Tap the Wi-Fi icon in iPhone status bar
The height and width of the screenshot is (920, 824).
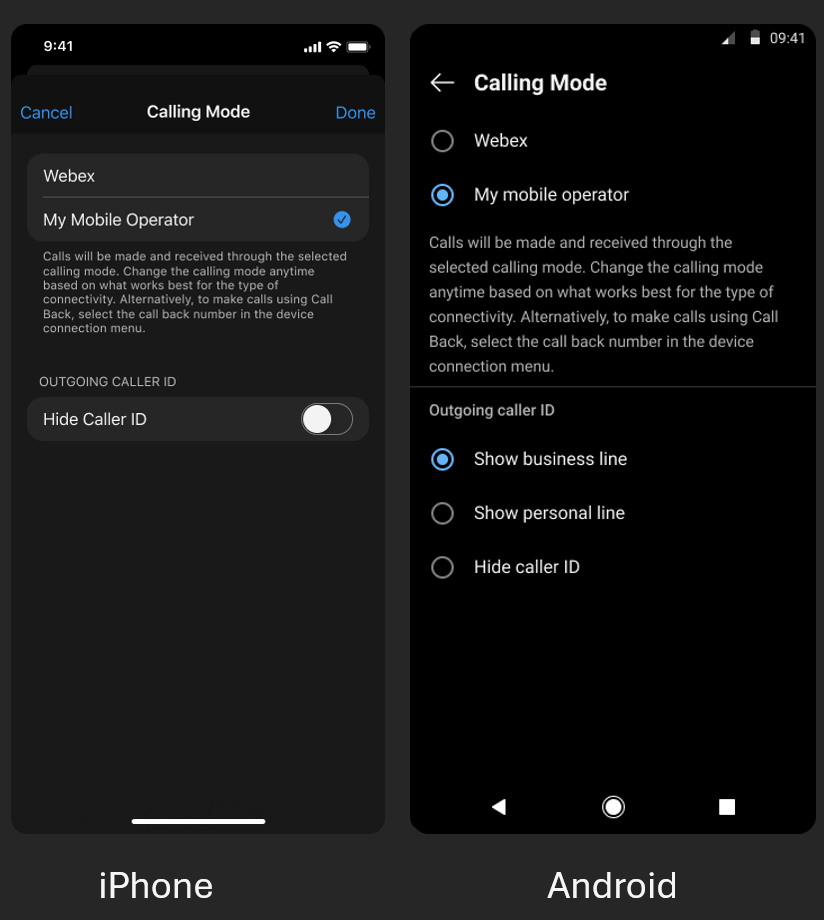click(x=335, y=46)
